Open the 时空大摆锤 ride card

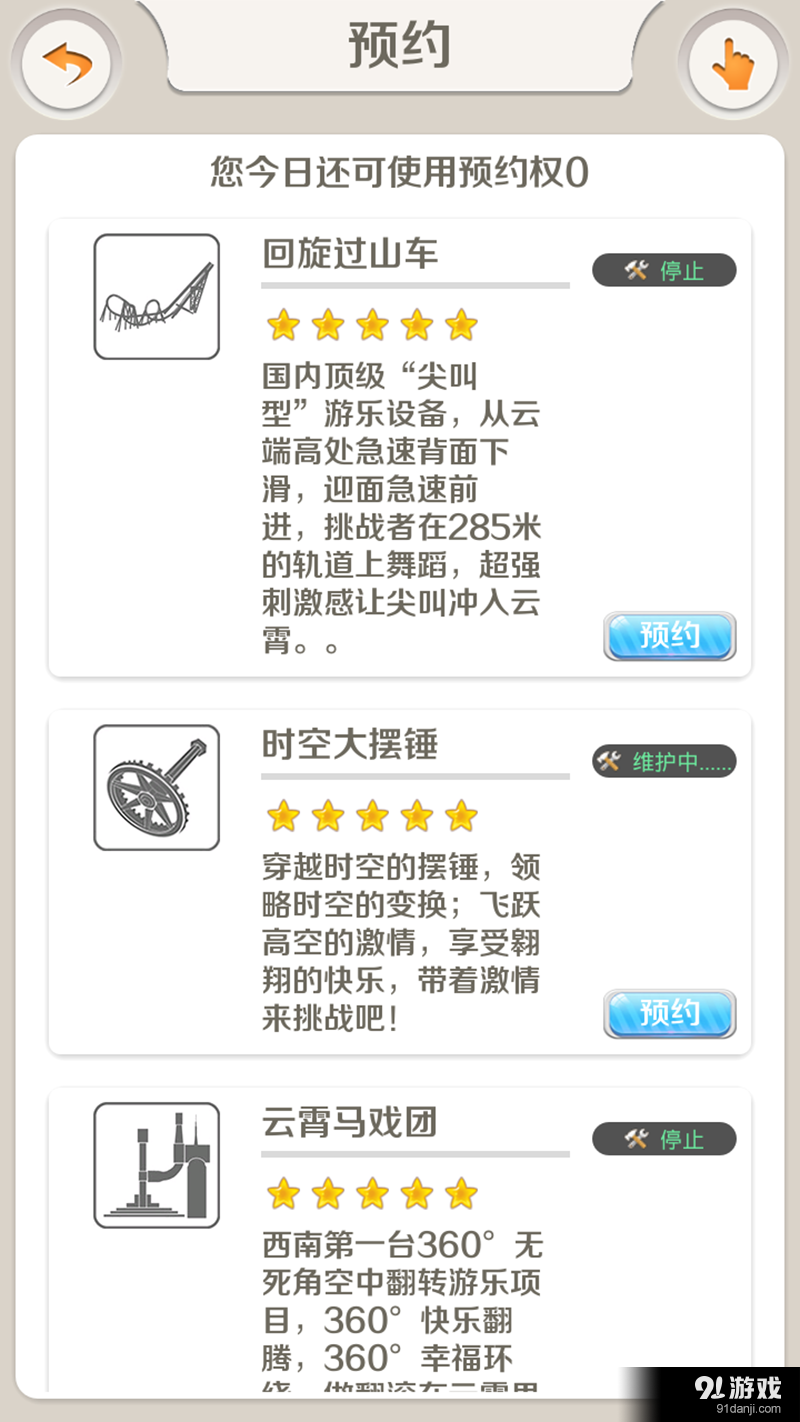tap(400, 882)
